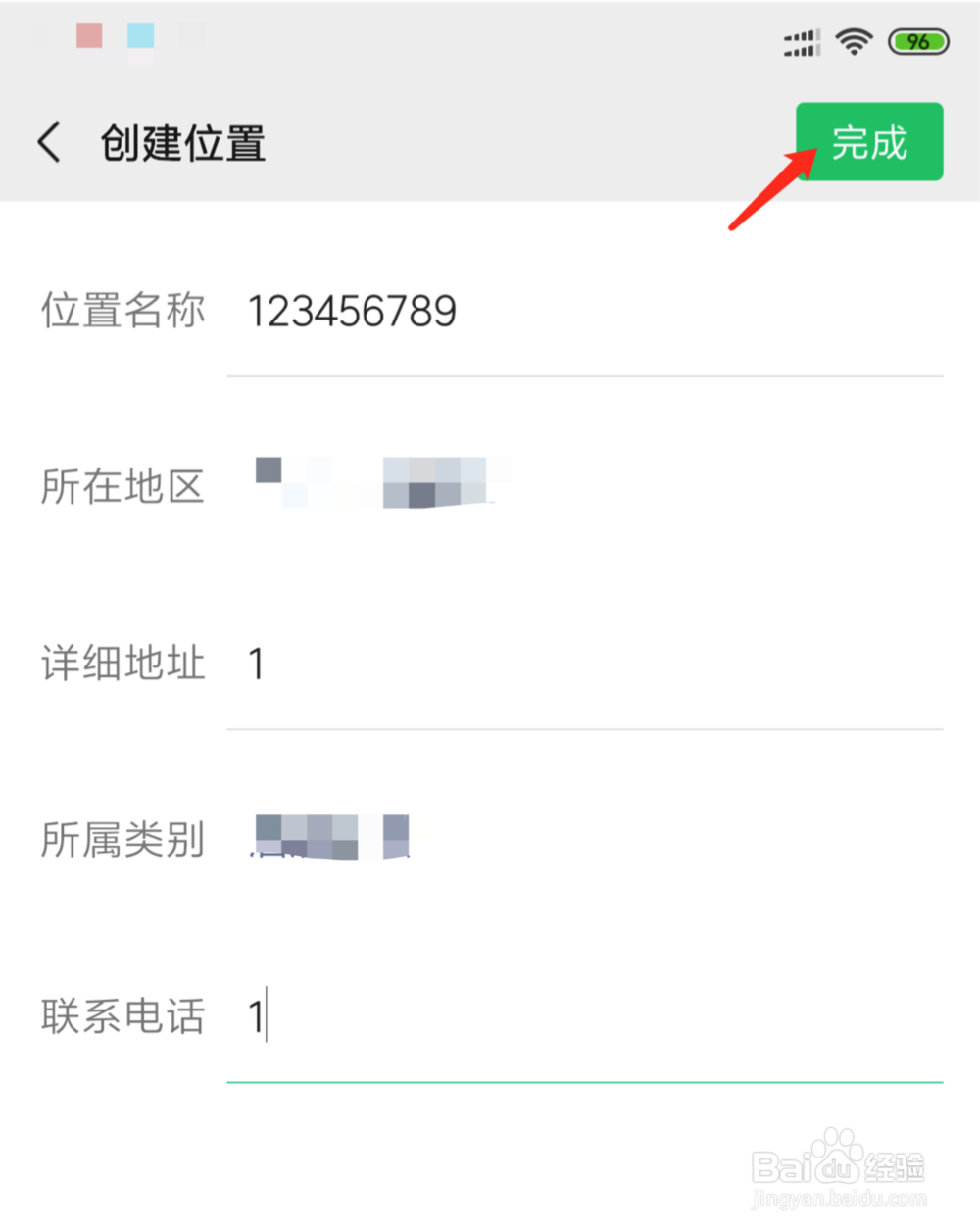
Task: Tap the cellular signal strength icon
Action: tap(800, 41)
